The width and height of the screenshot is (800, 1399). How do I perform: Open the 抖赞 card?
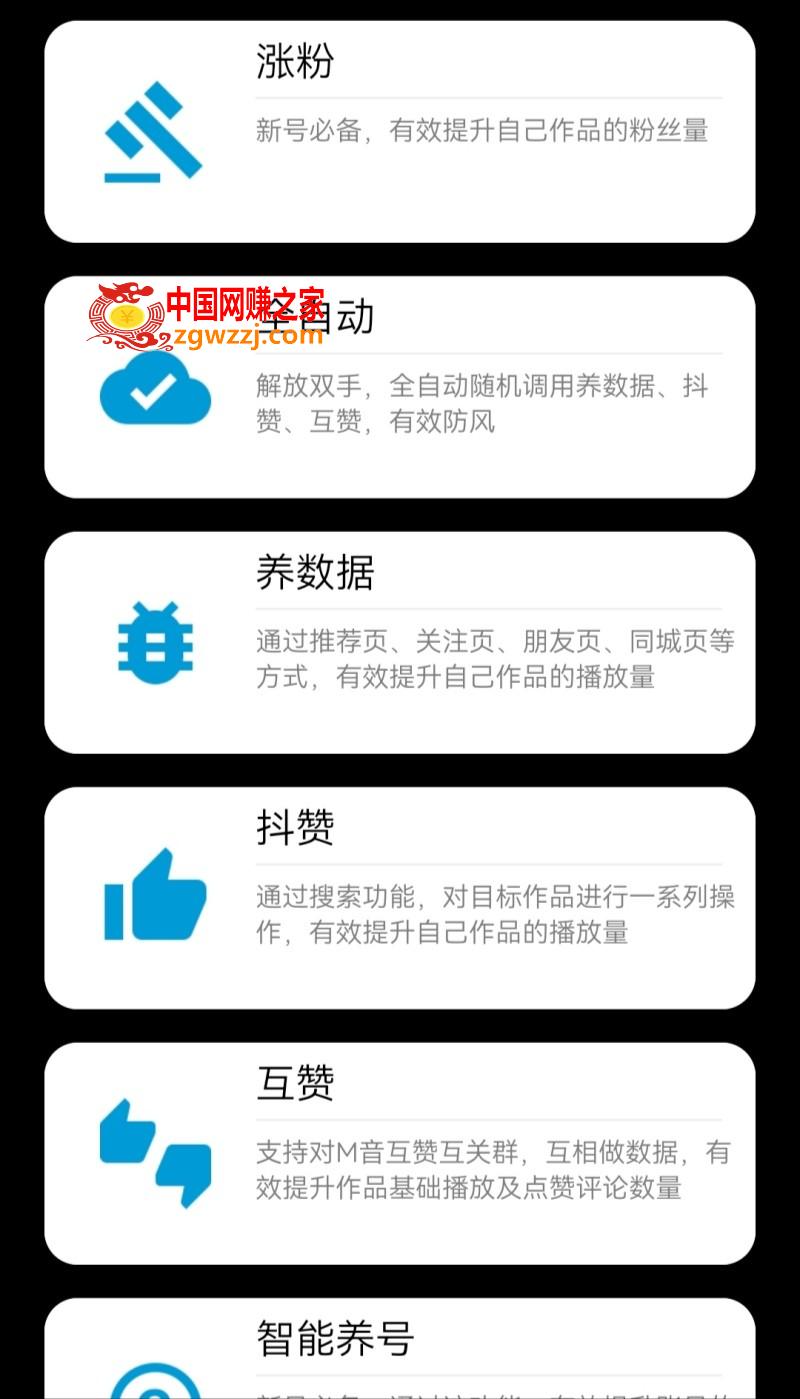[x=400, y=898]
